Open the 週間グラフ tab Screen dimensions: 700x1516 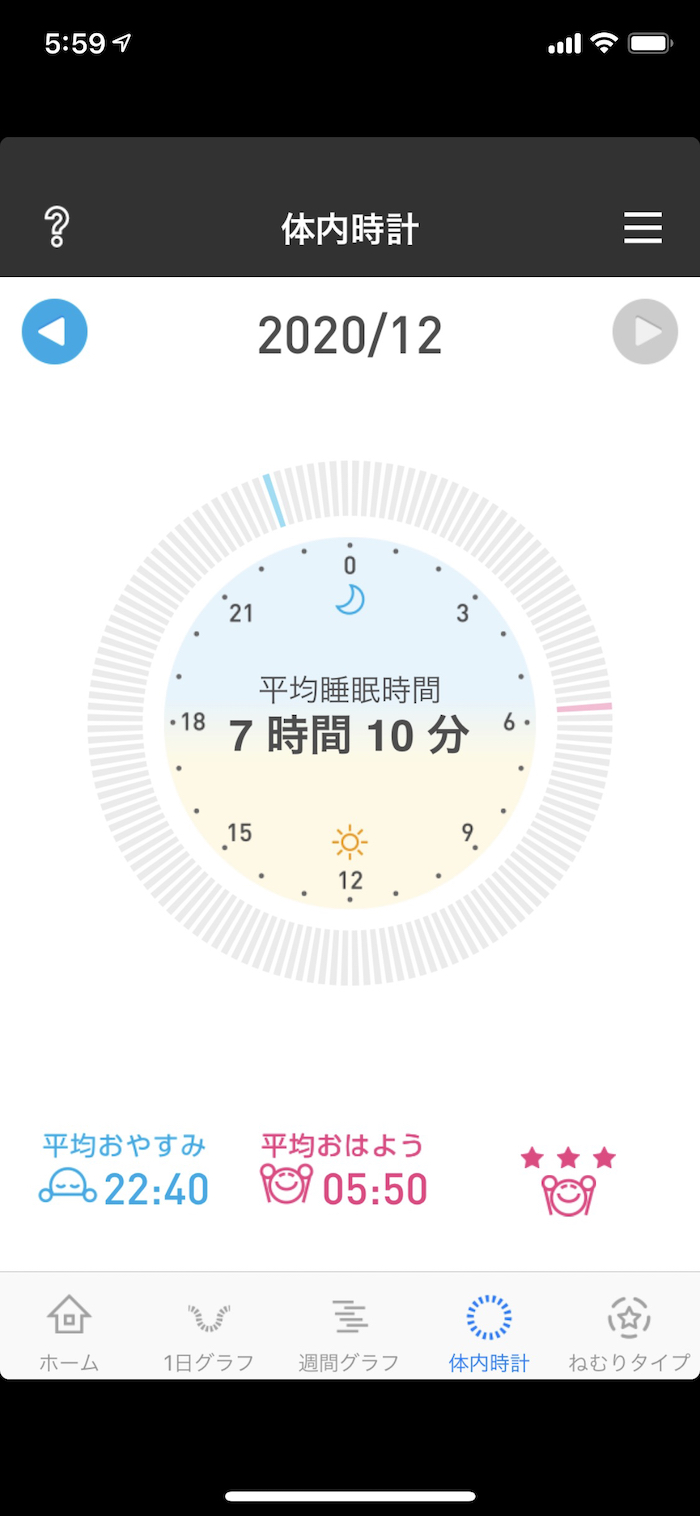[x=349, y=1332]
